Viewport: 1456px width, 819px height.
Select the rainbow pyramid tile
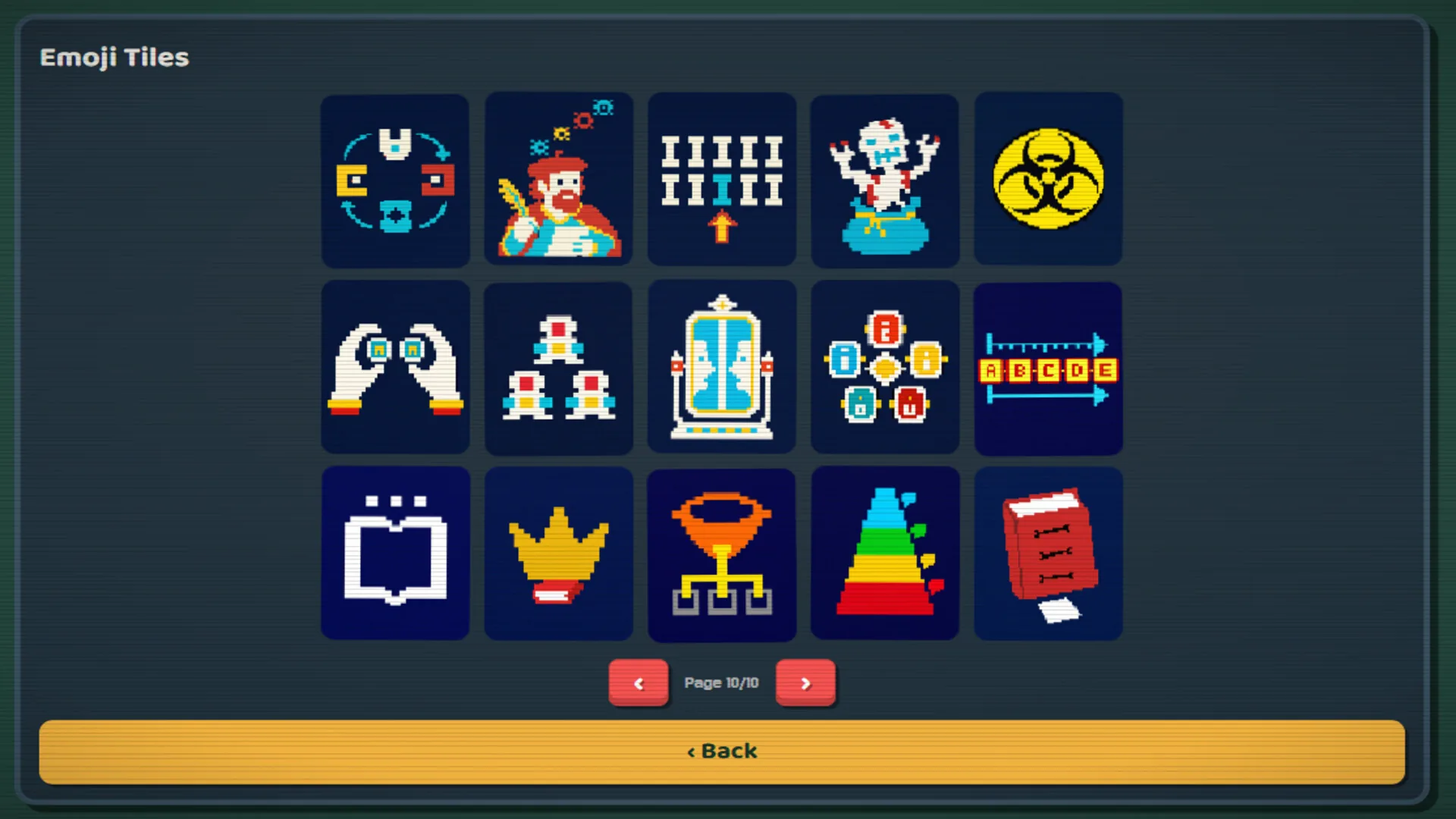[x=885, y=553]
